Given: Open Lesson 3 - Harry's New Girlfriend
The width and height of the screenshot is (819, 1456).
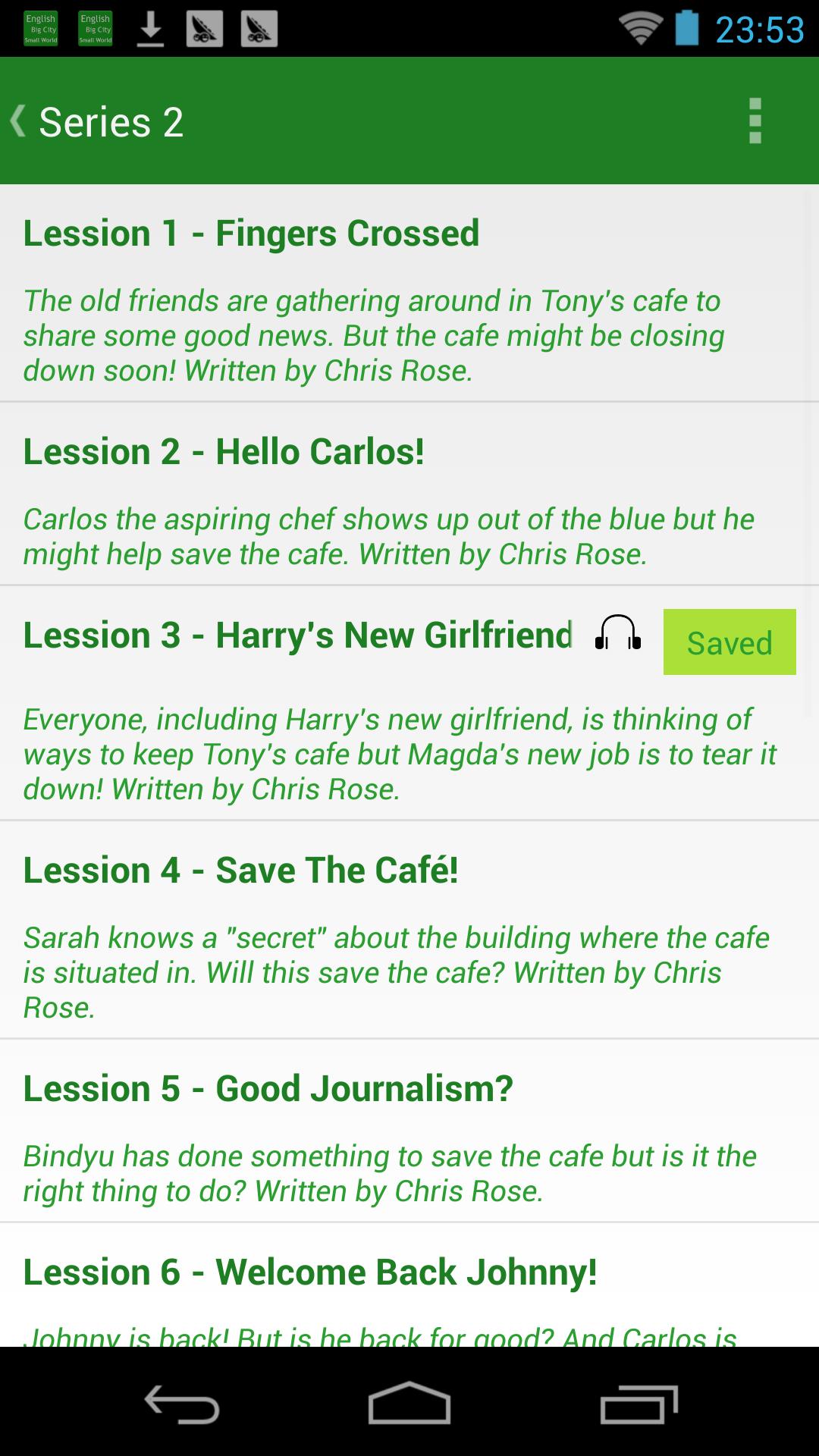Looking at the screenshot, I should coord(297,635).
